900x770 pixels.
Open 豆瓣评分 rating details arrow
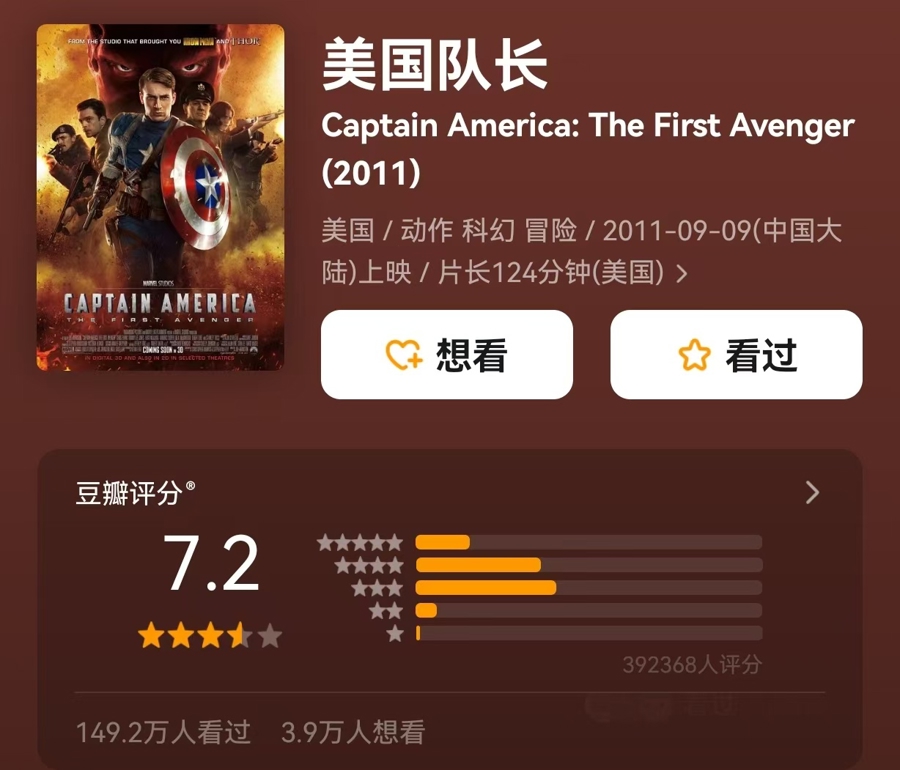tap(812, 492)
